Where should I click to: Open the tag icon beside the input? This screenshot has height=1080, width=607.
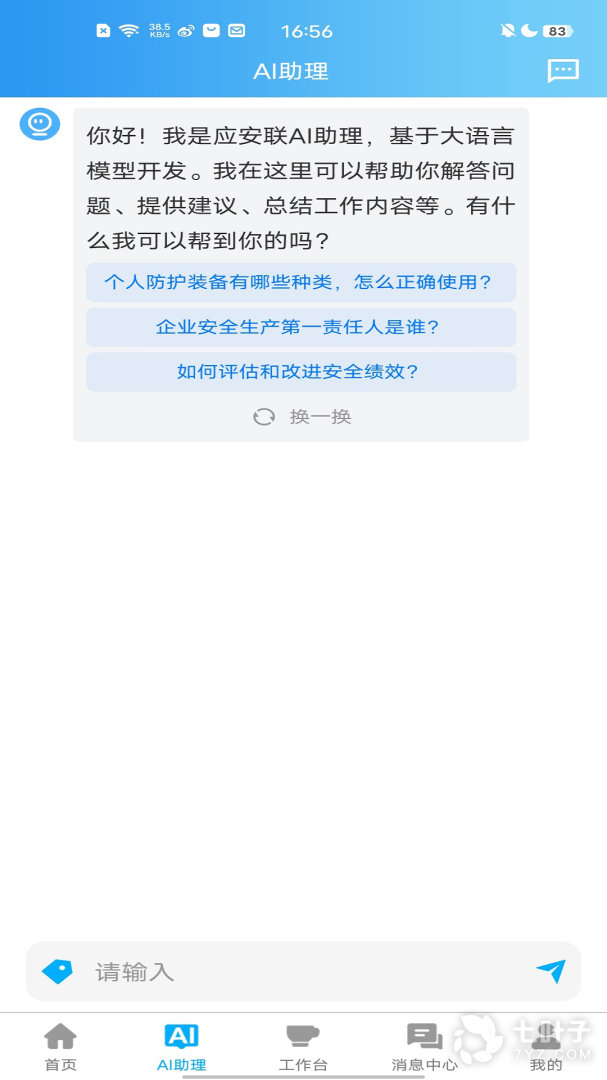point(57,971)
